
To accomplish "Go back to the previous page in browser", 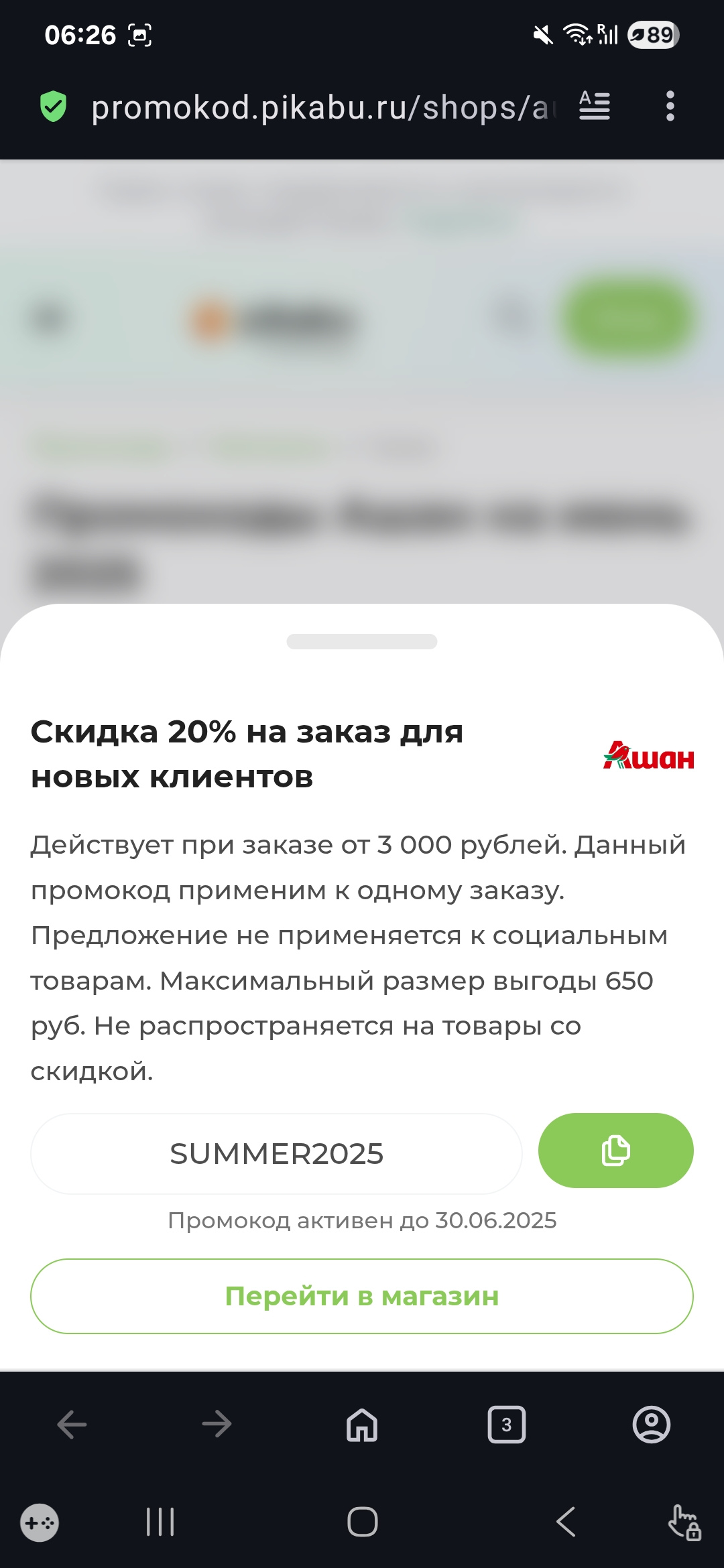I will point(72,1424).
